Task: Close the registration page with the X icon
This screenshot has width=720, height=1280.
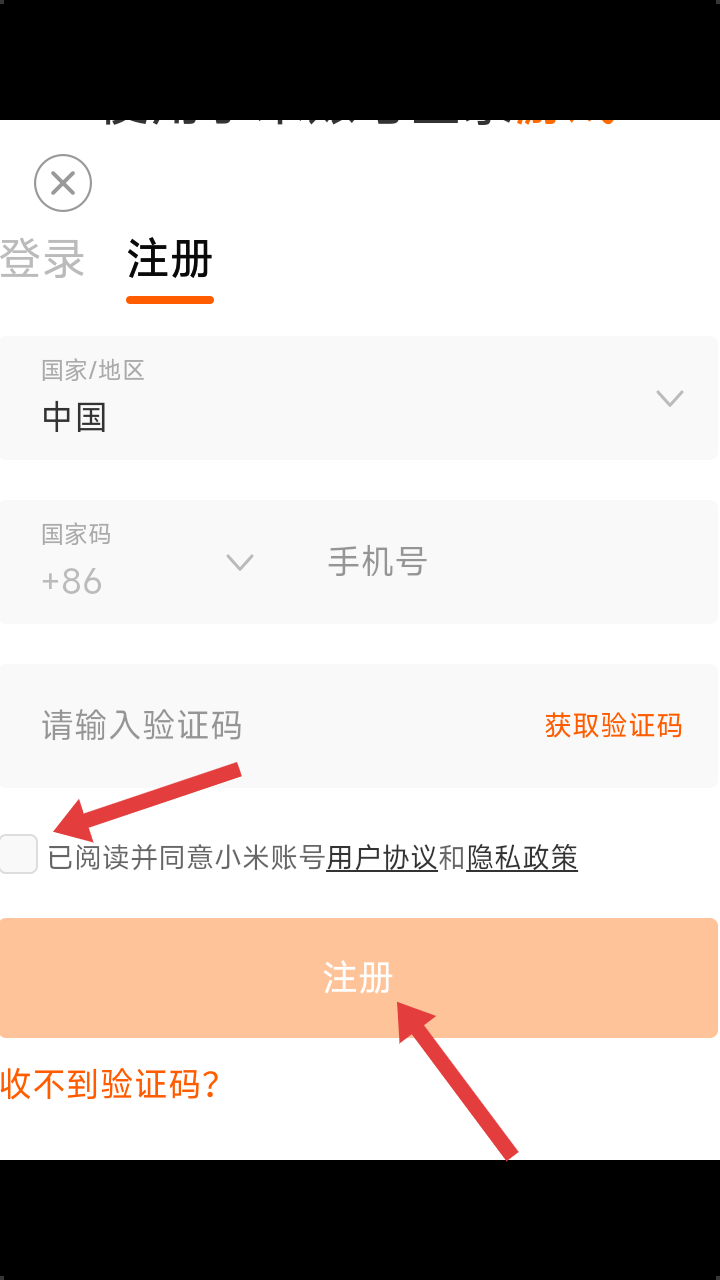Action: tap(63, 183)
